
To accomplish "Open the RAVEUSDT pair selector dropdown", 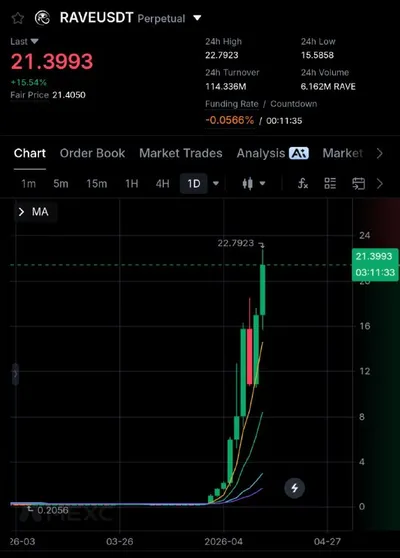I will pos(197,18).
